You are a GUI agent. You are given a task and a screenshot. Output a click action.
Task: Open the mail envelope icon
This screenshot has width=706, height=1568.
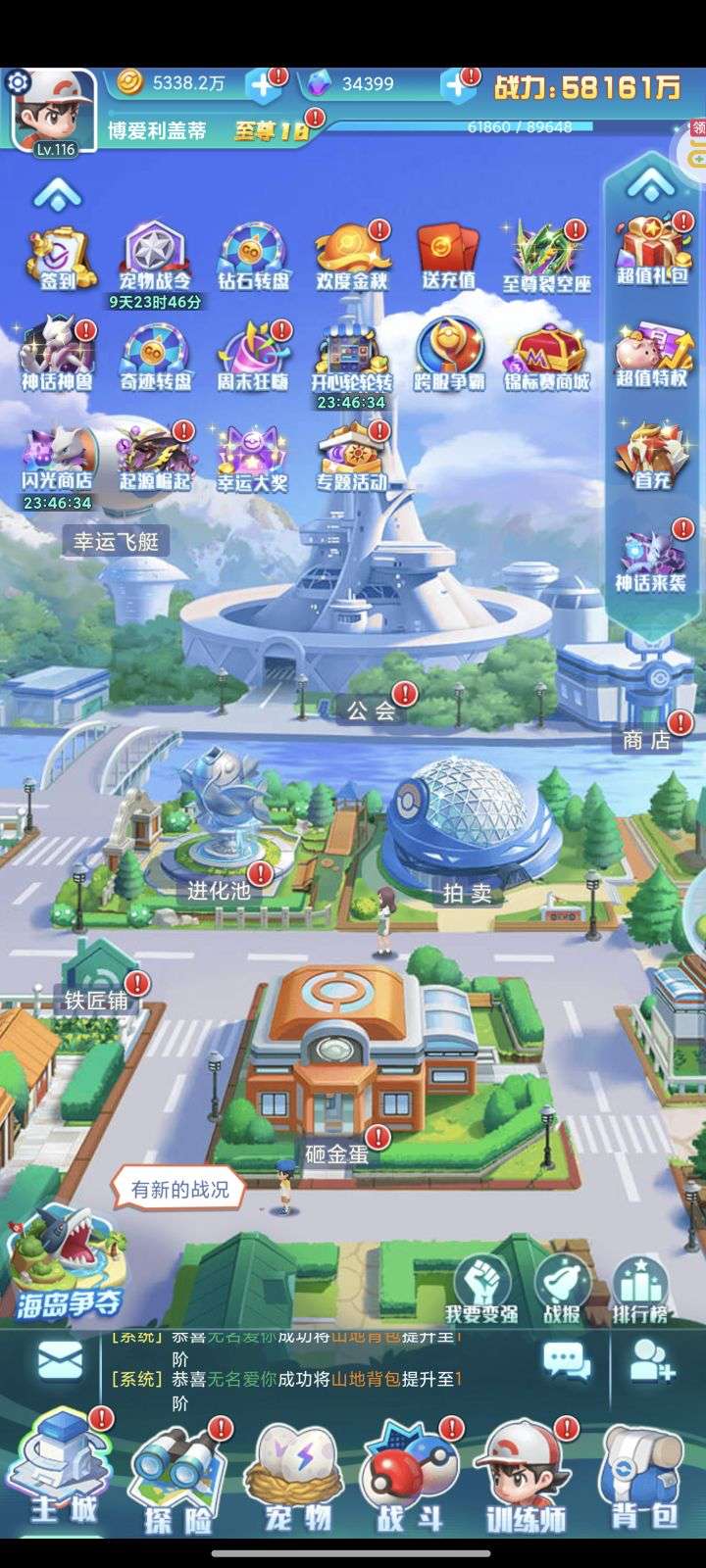pyautogui.click(x=59, y=1361)
